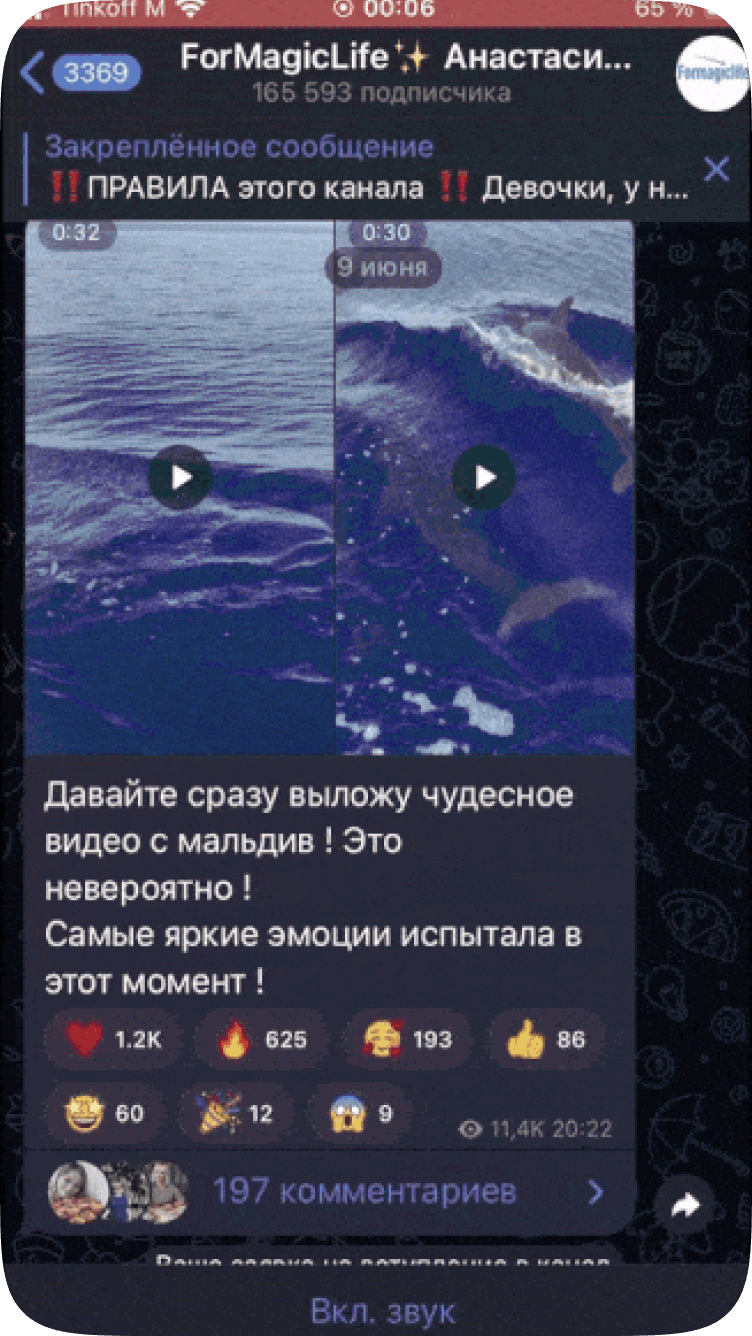
Task: Play the 0:32 sea video
Action: point(181,478)
